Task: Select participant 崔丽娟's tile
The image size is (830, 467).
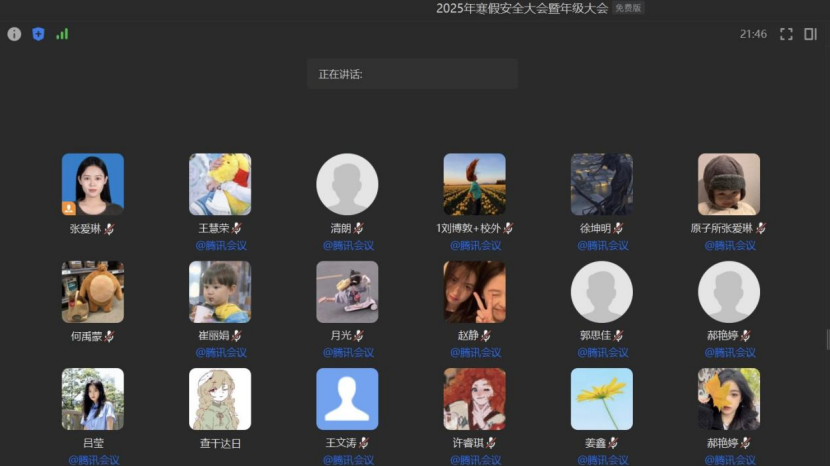Action: click(220, 292)
